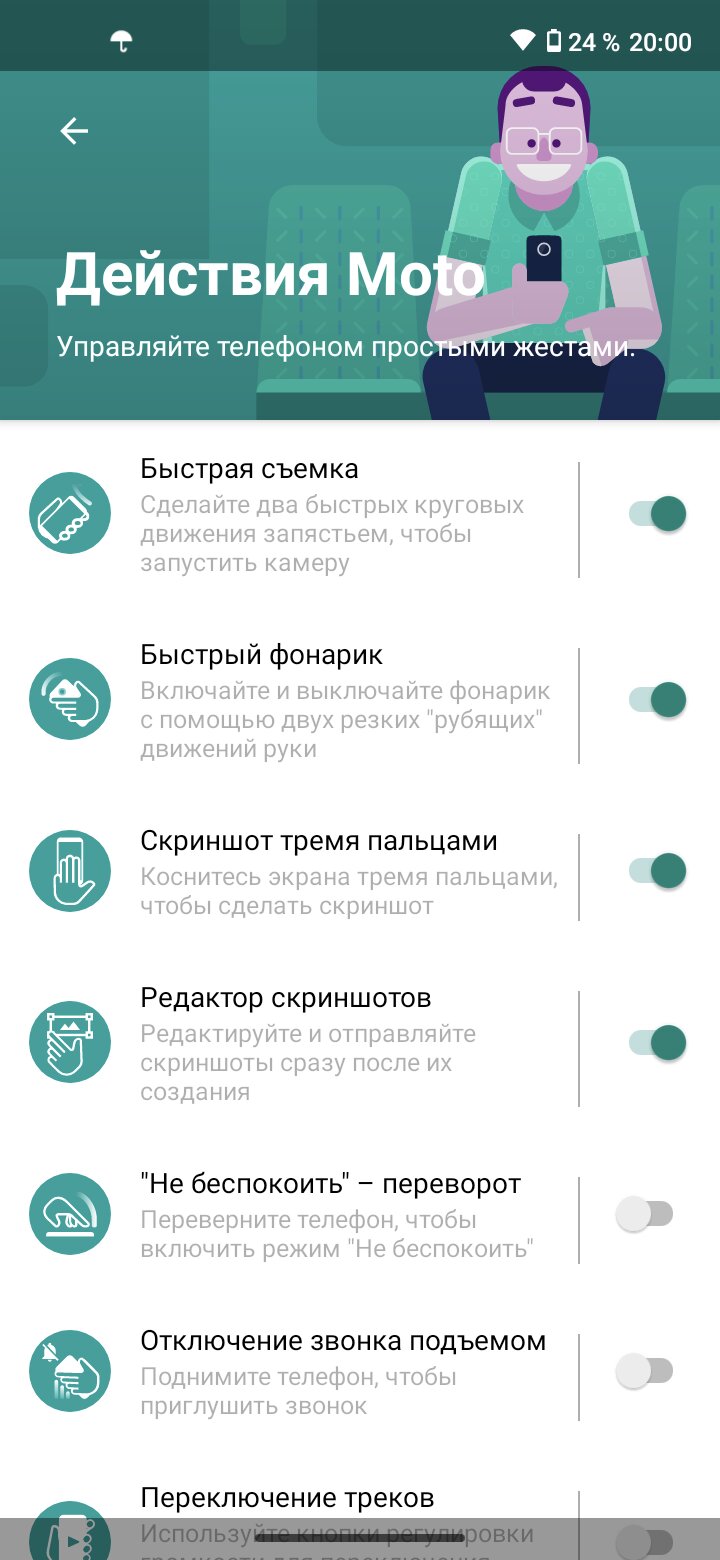The width and height of the screenshot is (720, 1560).
Task: Toggle off Редактор скриншотов
Action: pyautogui.click(x=657, y=1043)
